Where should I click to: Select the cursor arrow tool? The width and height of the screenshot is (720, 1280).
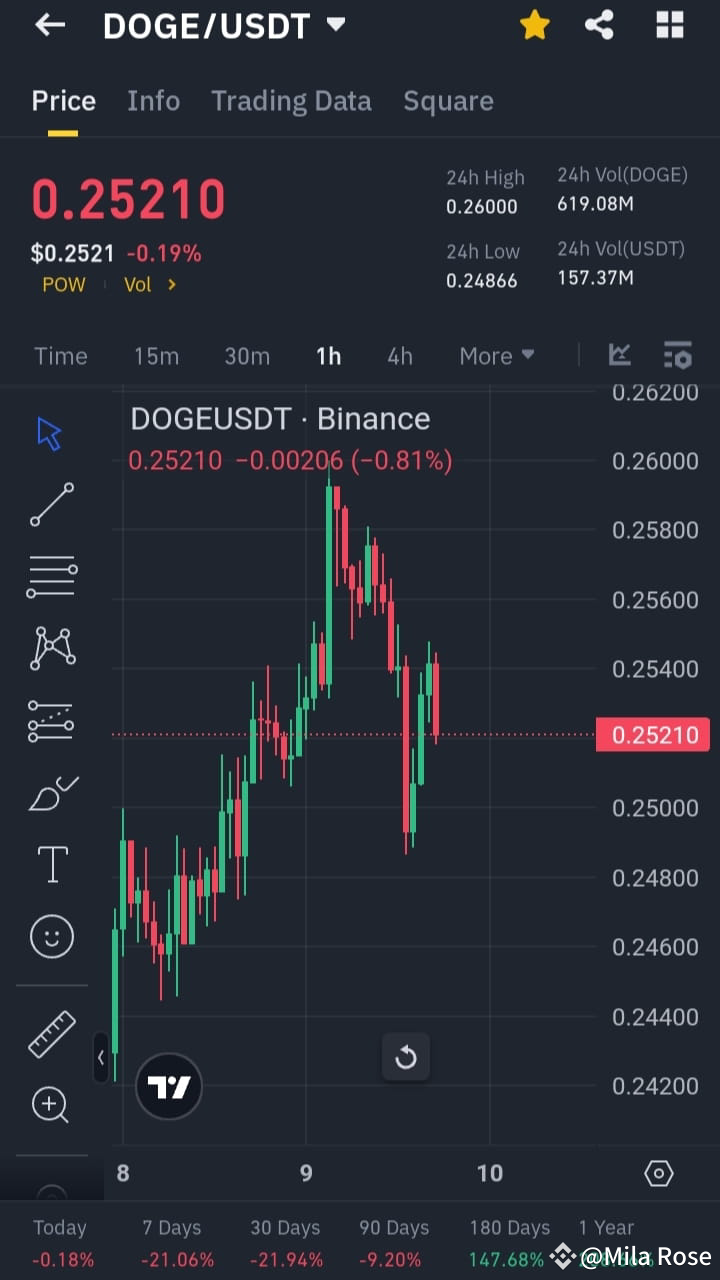click(x=50, y=433)
